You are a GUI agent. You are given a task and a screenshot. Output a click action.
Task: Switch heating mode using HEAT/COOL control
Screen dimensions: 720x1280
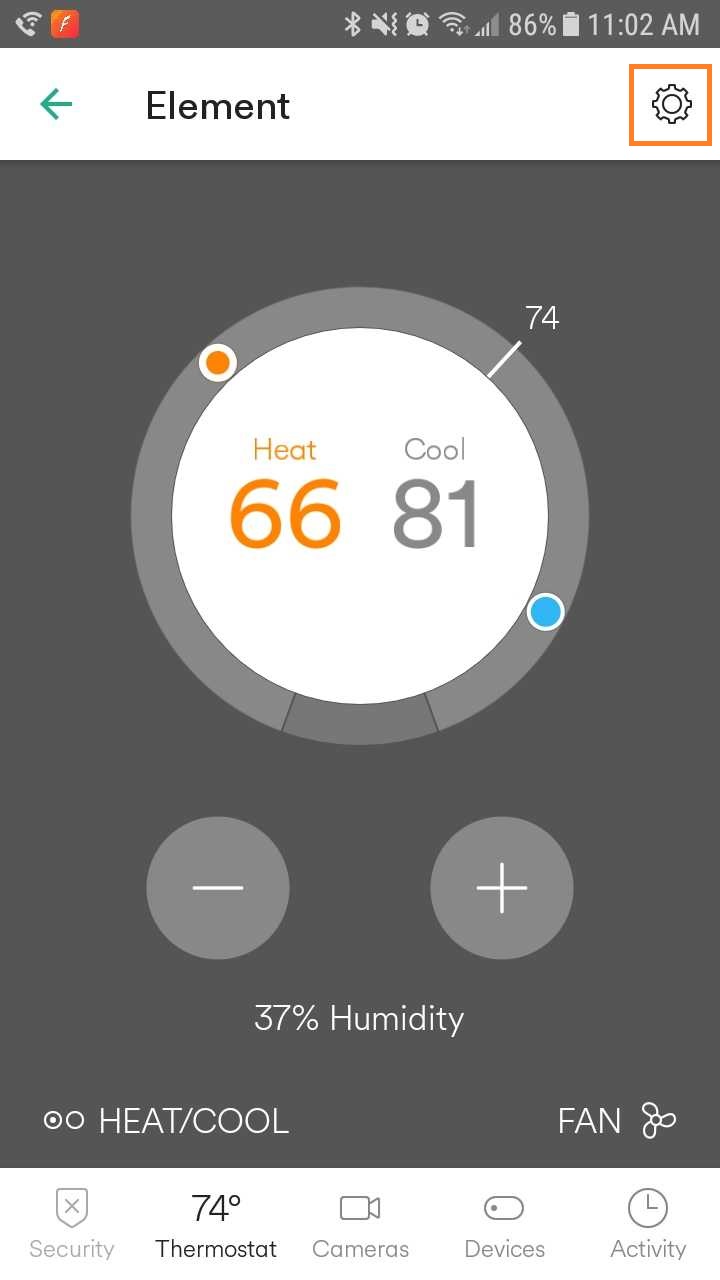click(x=165, y=1121)
